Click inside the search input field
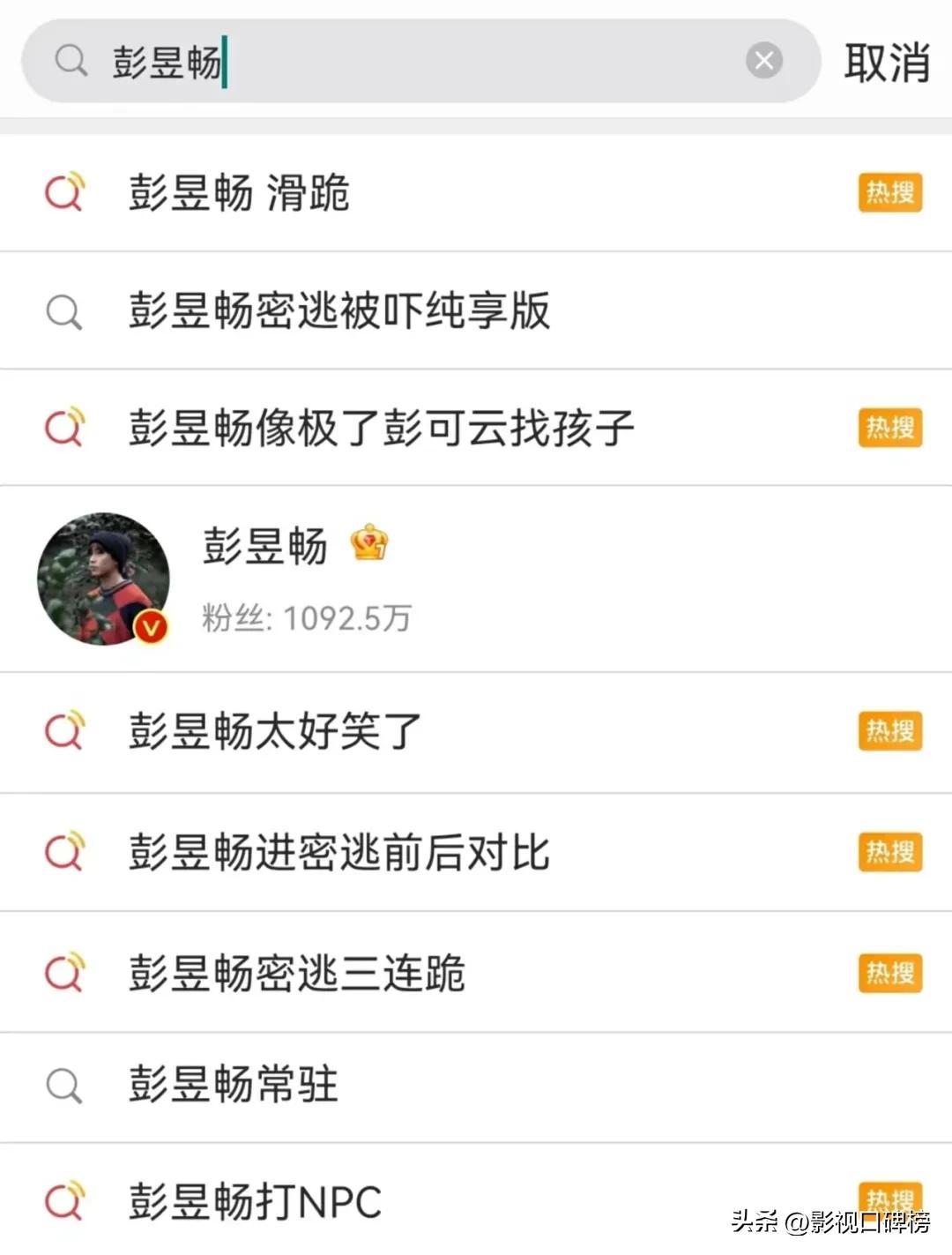This screenshot has width=952, height=1255. click(x=353, y=62)
